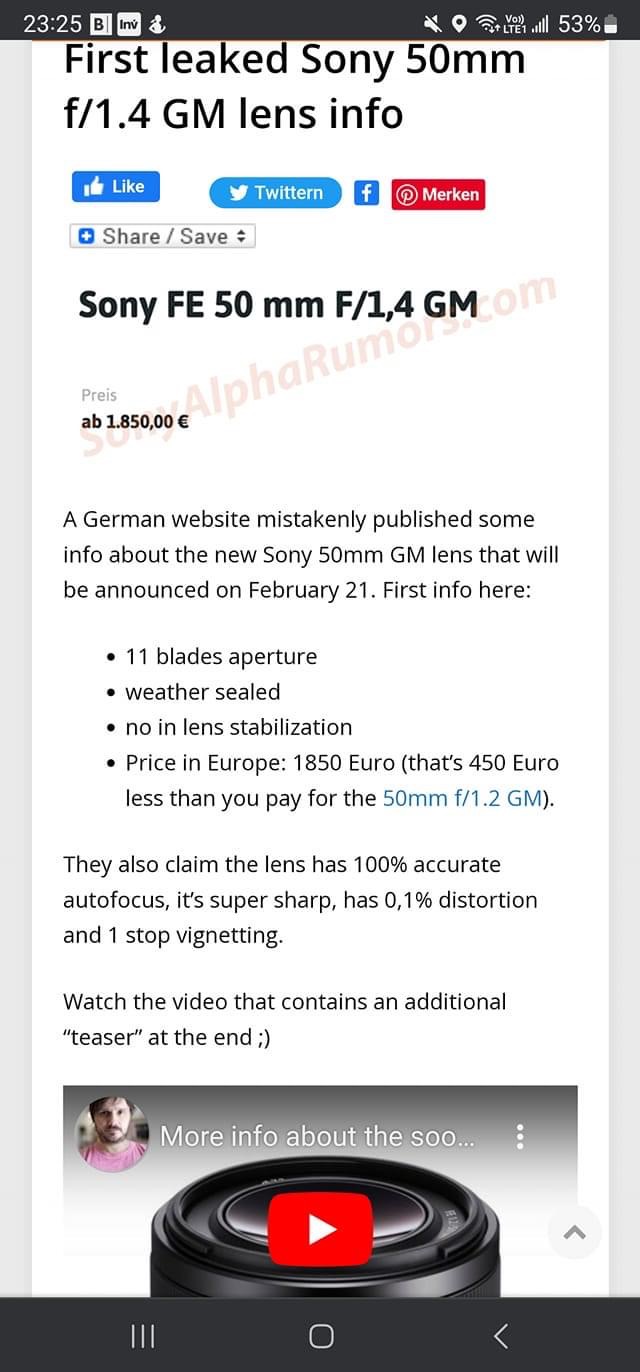
Task: Play the embedded YouTube video
Action: 320,1229
